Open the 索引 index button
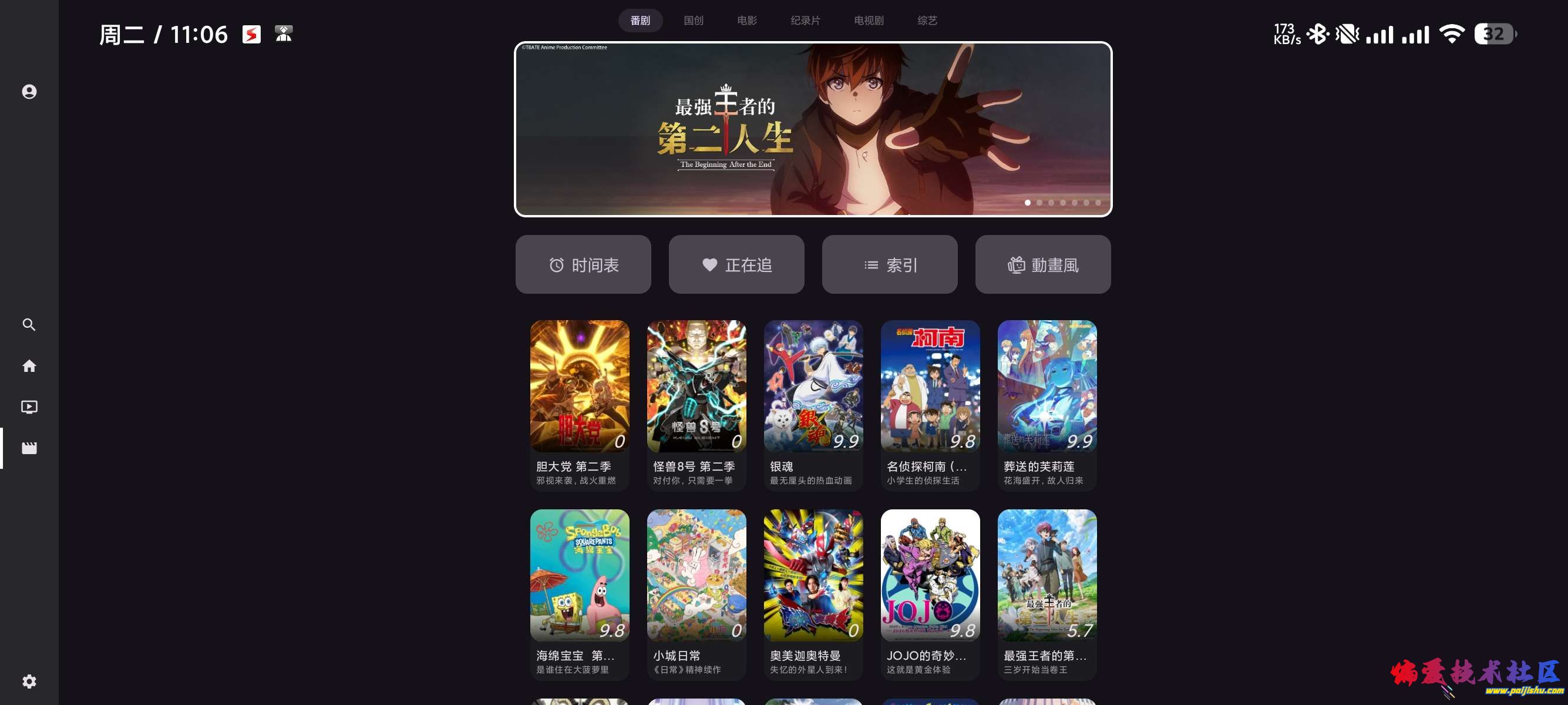The image size is (1568, 705). (889, 265)
